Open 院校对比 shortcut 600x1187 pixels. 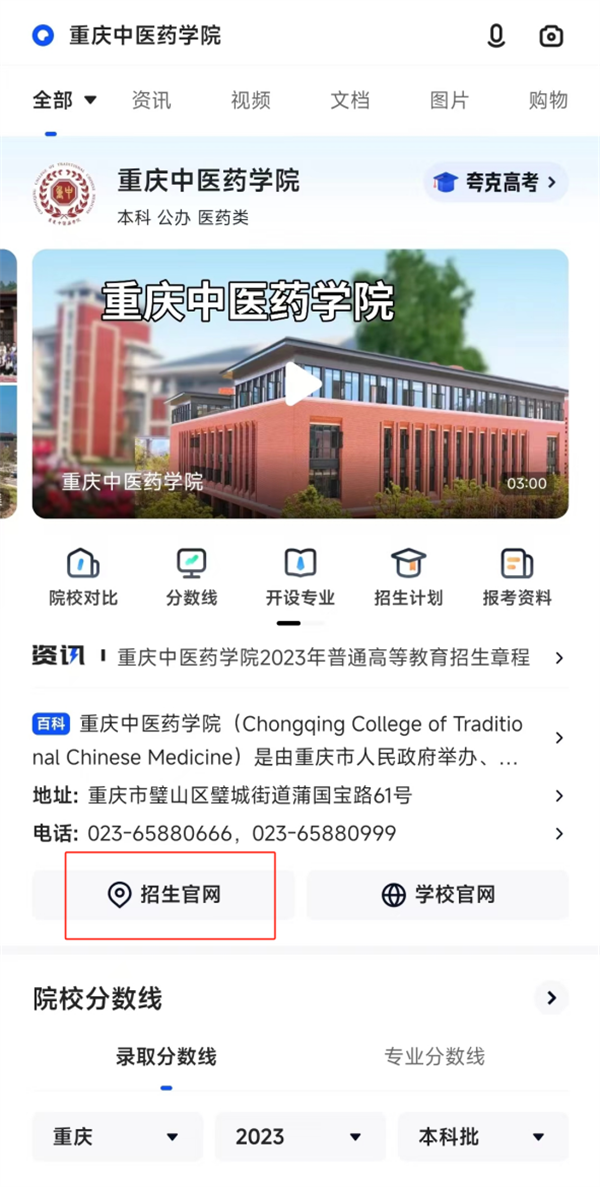(83, 578)
